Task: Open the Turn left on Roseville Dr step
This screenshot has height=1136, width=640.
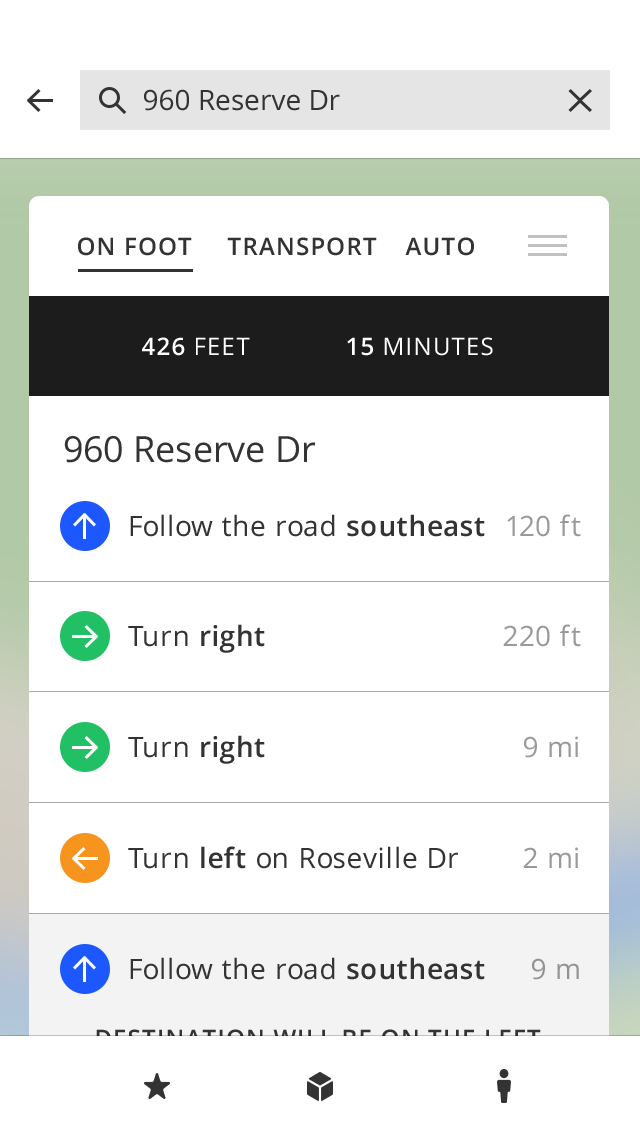Action: point(319,858)
